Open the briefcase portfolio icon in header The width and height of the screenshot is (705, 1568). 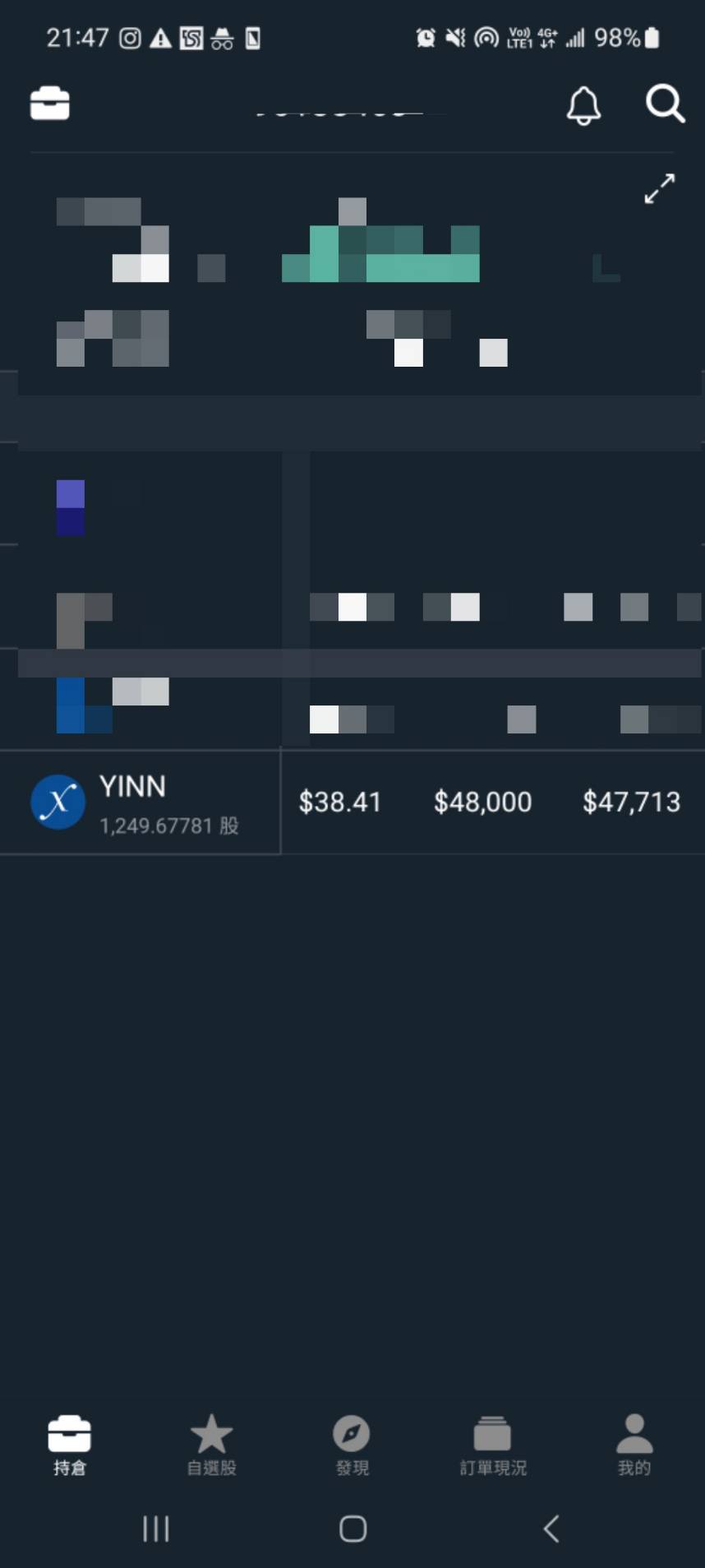click(x=49, y=104)
